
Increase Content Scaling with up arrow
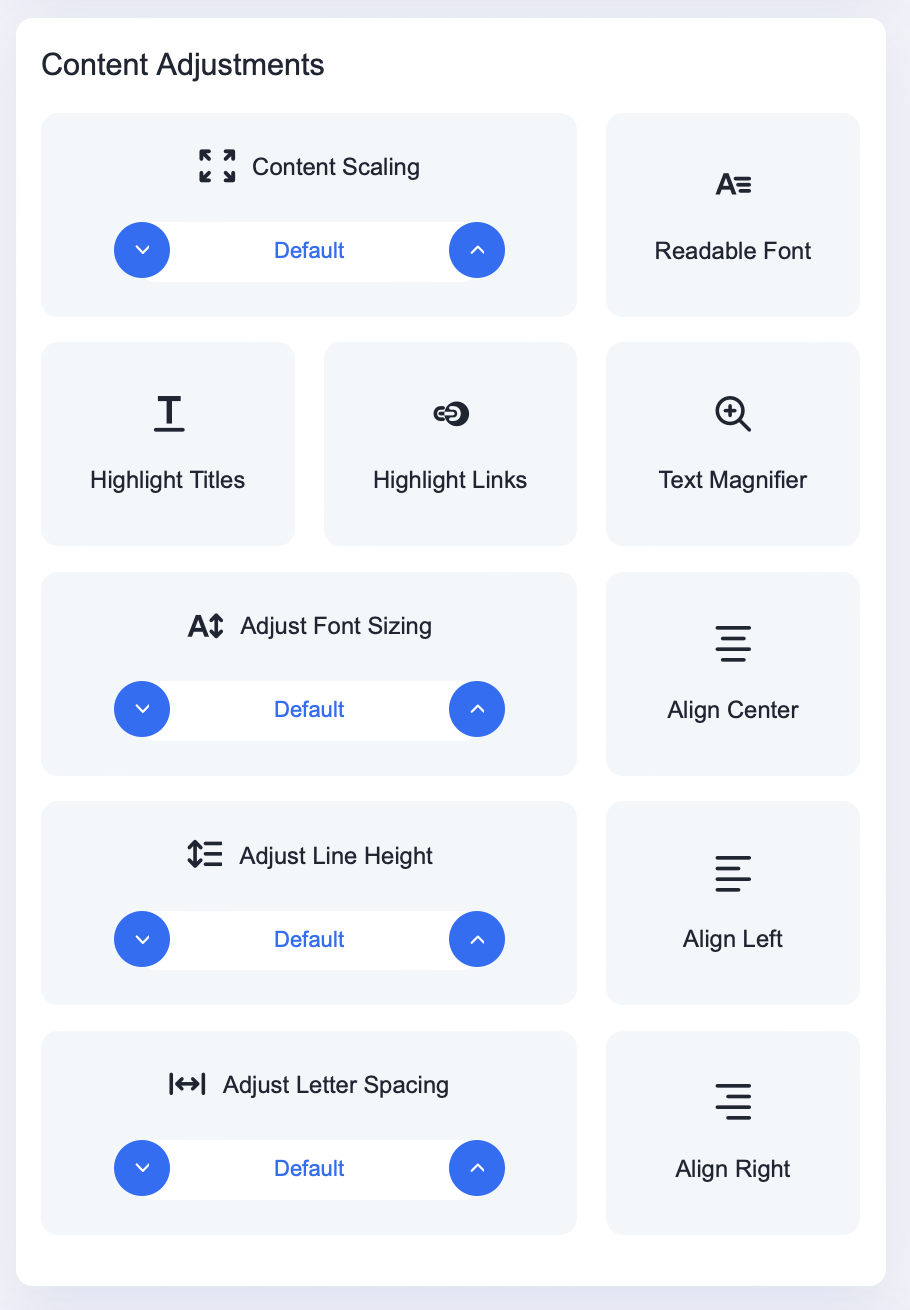click(x=477, y=250)
